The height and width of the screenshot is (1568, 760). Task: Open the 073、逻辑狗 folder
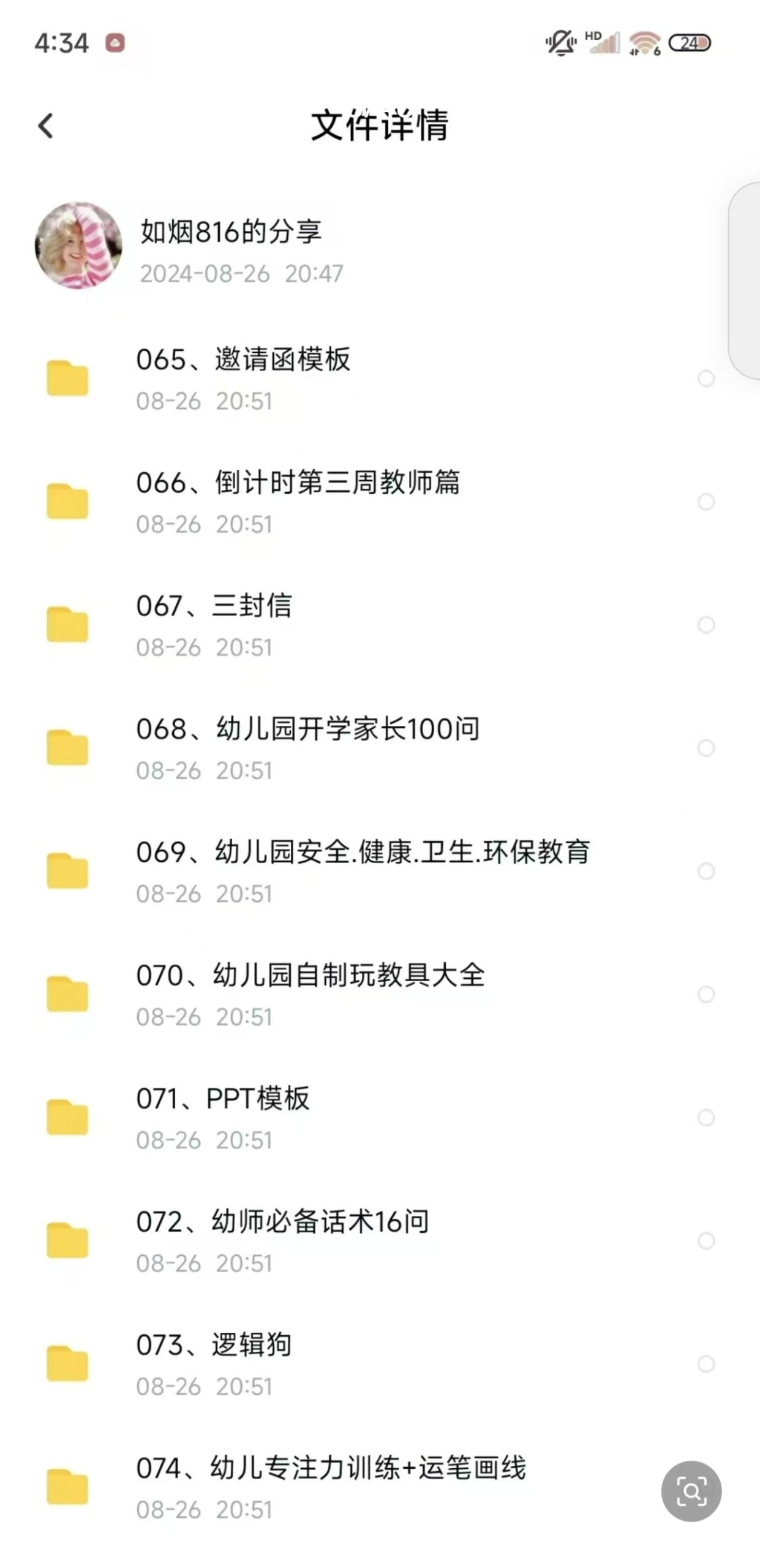click(214, 1345)
